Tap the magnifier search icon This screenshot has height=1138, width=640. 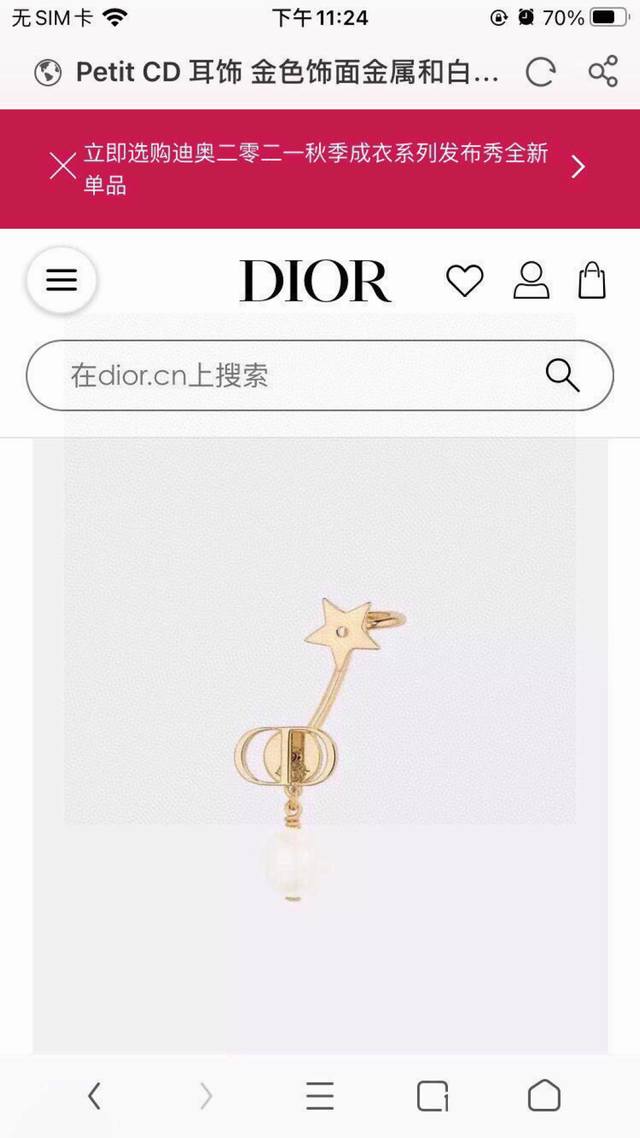coord(563,376)
